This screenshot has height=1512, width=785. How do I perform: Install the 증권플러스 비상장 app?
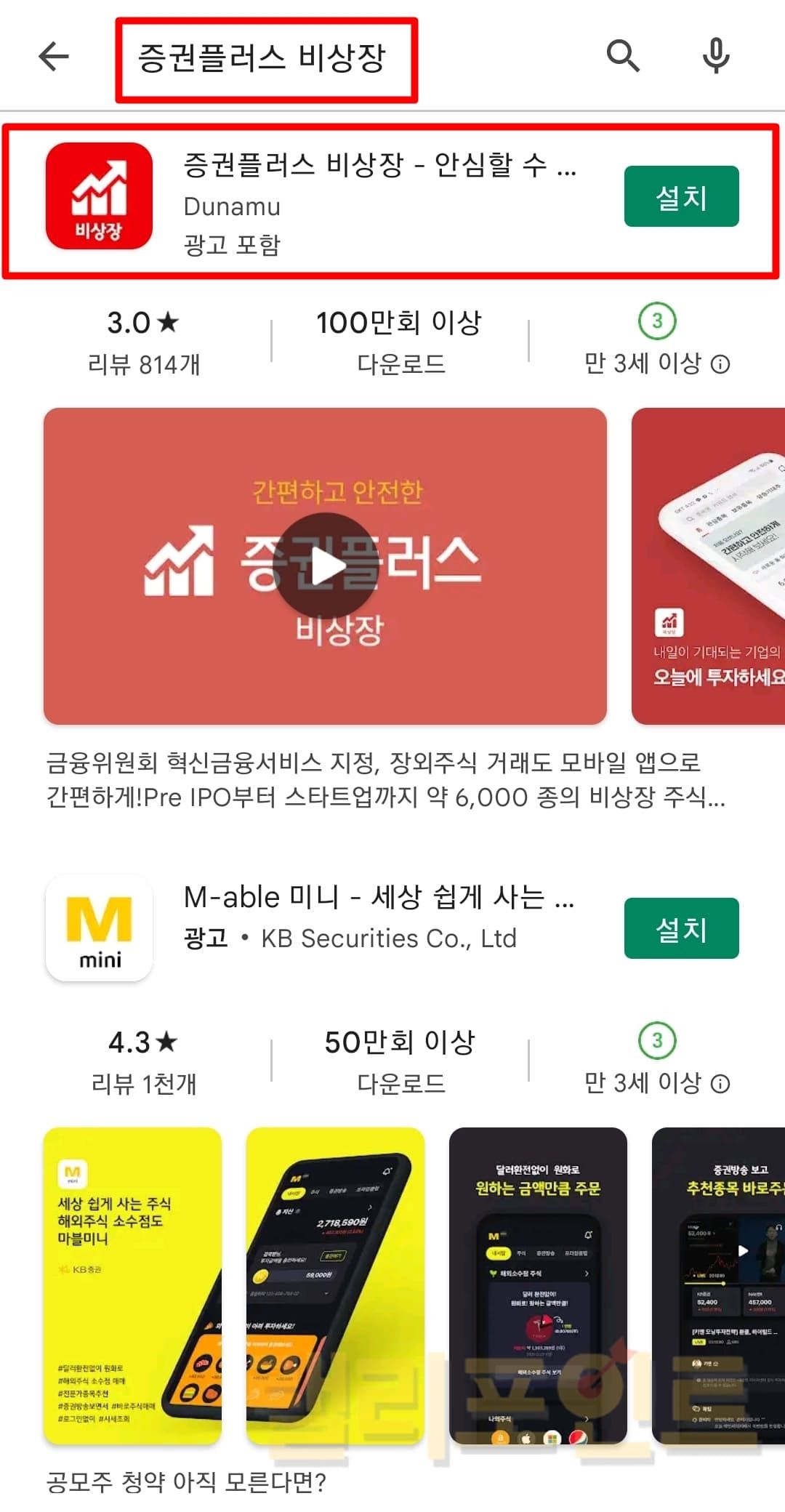point(681,197)
